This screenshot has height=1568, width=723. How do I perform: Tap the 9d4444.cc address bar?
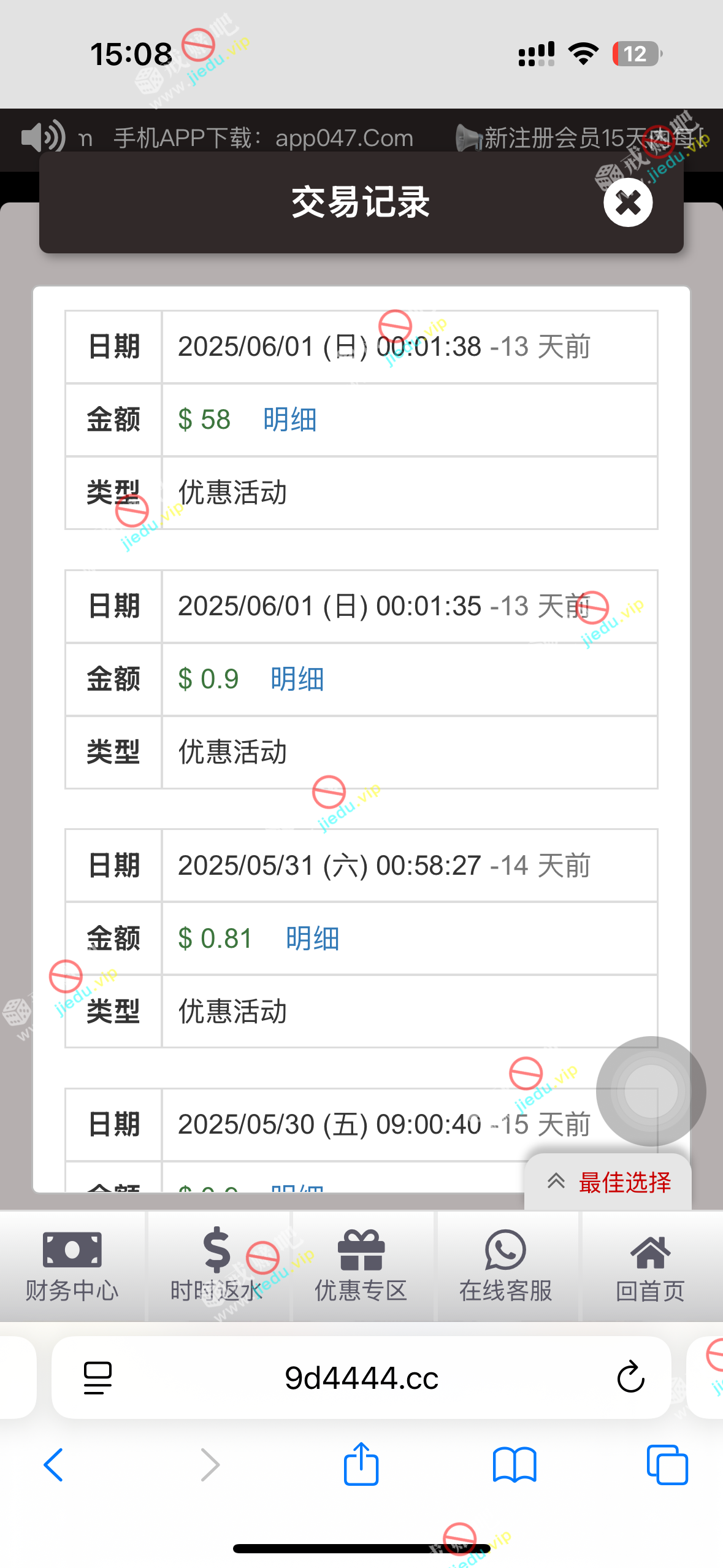point(361,1378)
